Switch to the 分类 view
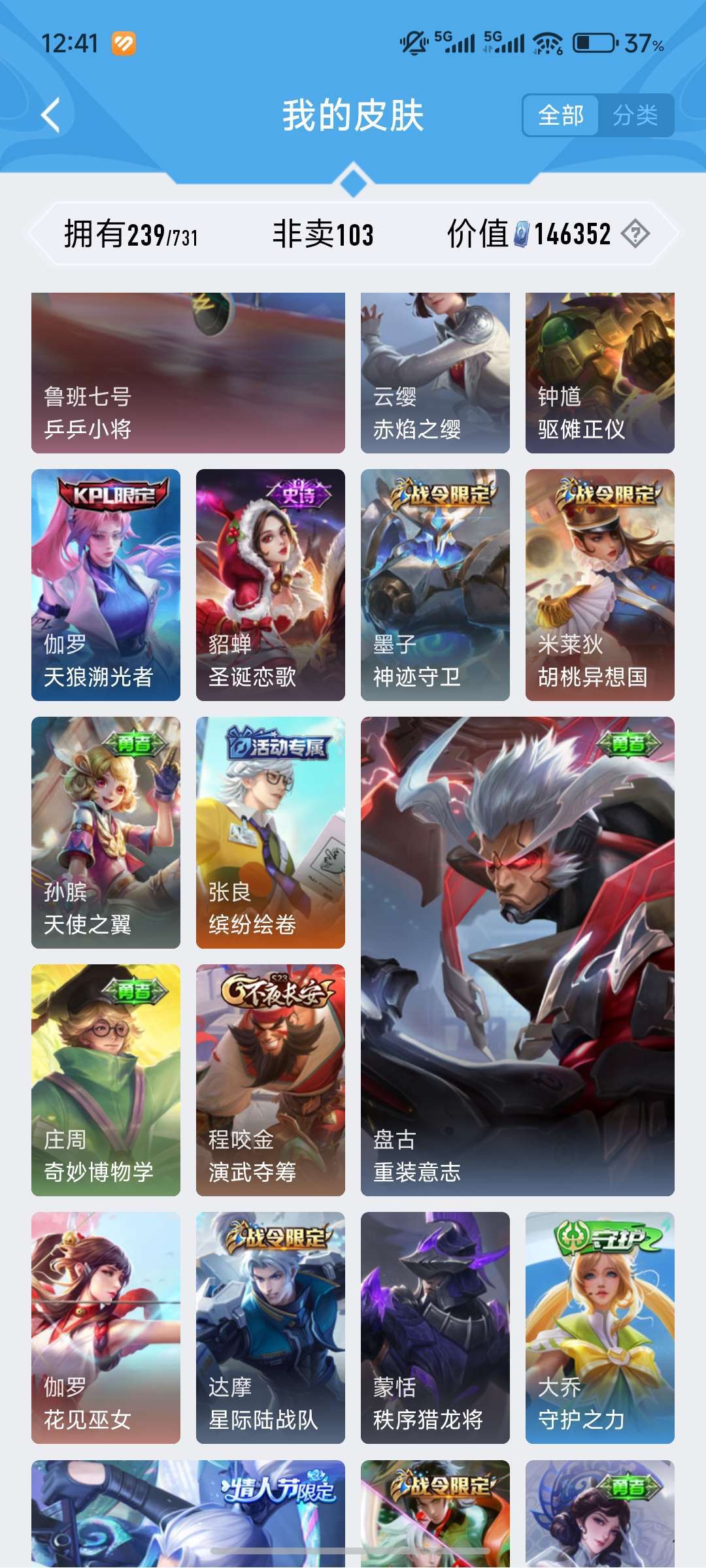 pos(635,116)
